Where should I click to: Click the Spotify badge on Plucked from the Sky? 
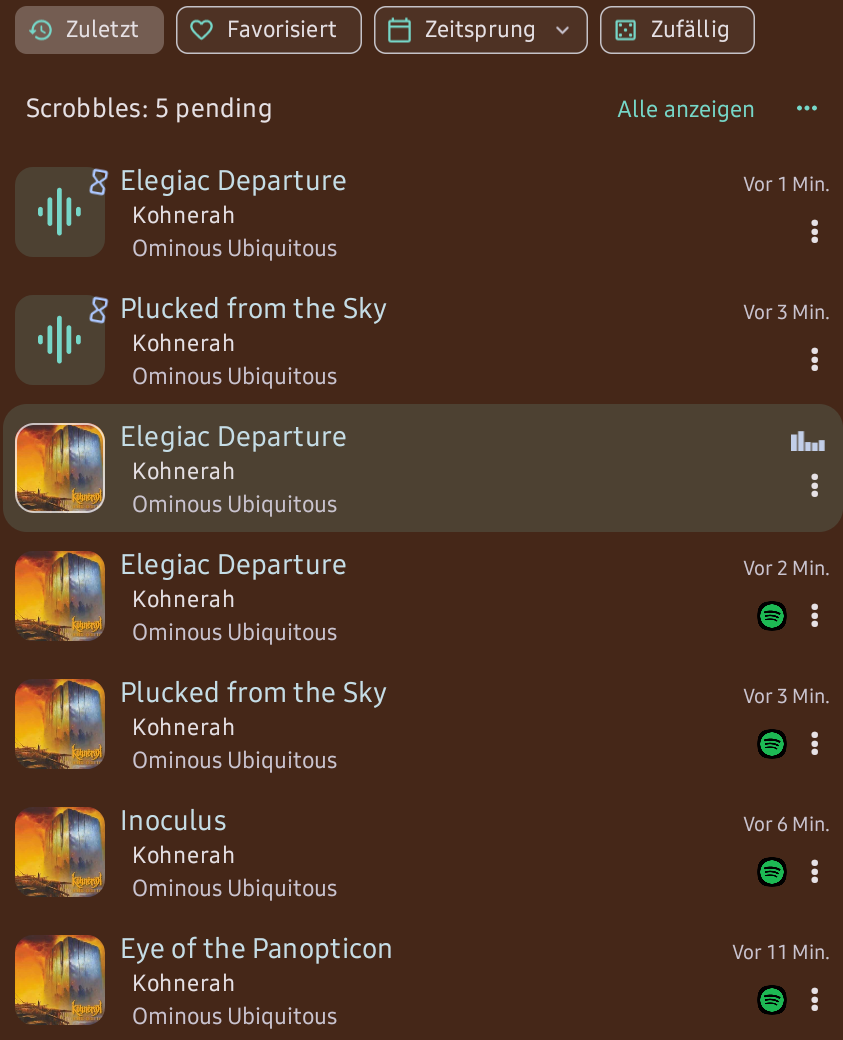(771, 744)
